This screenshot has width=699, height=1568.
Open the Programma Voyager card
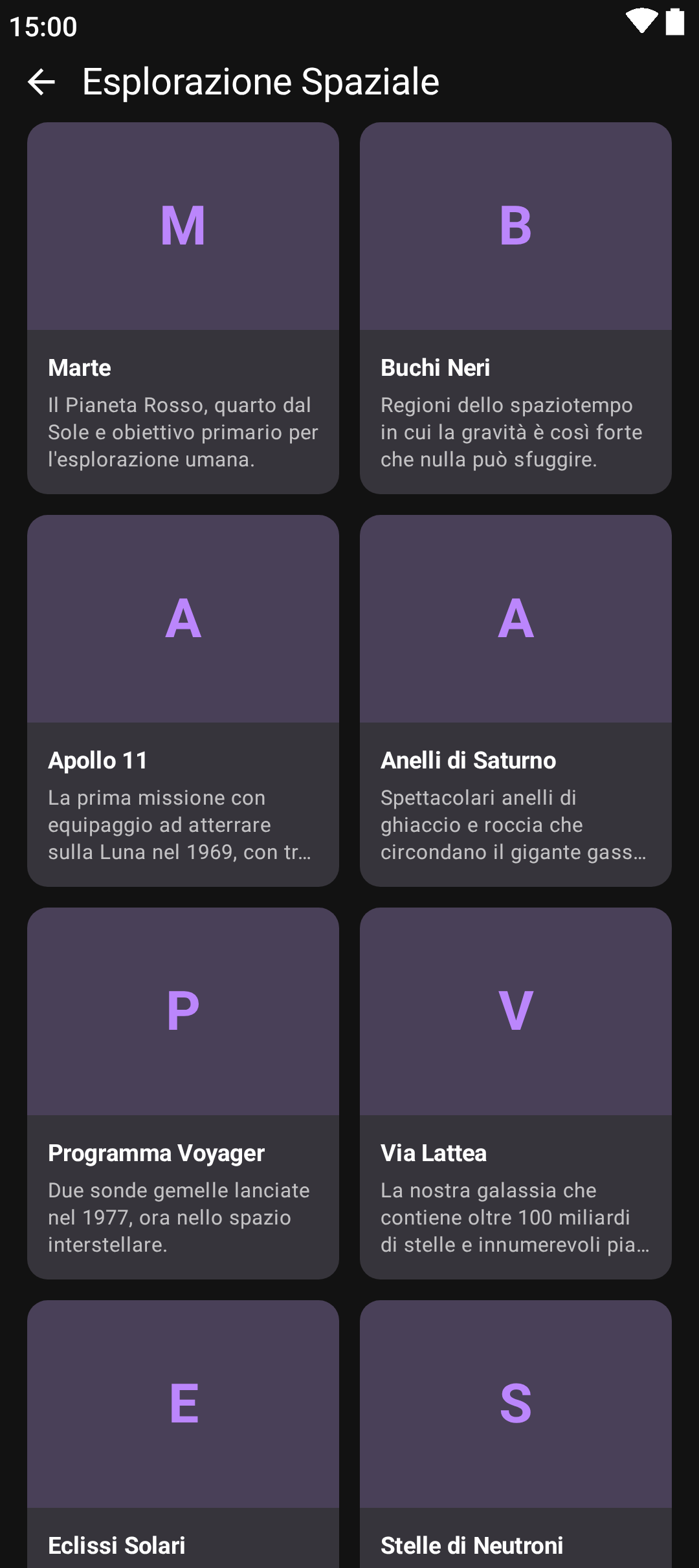click(x=183, y=1093)
